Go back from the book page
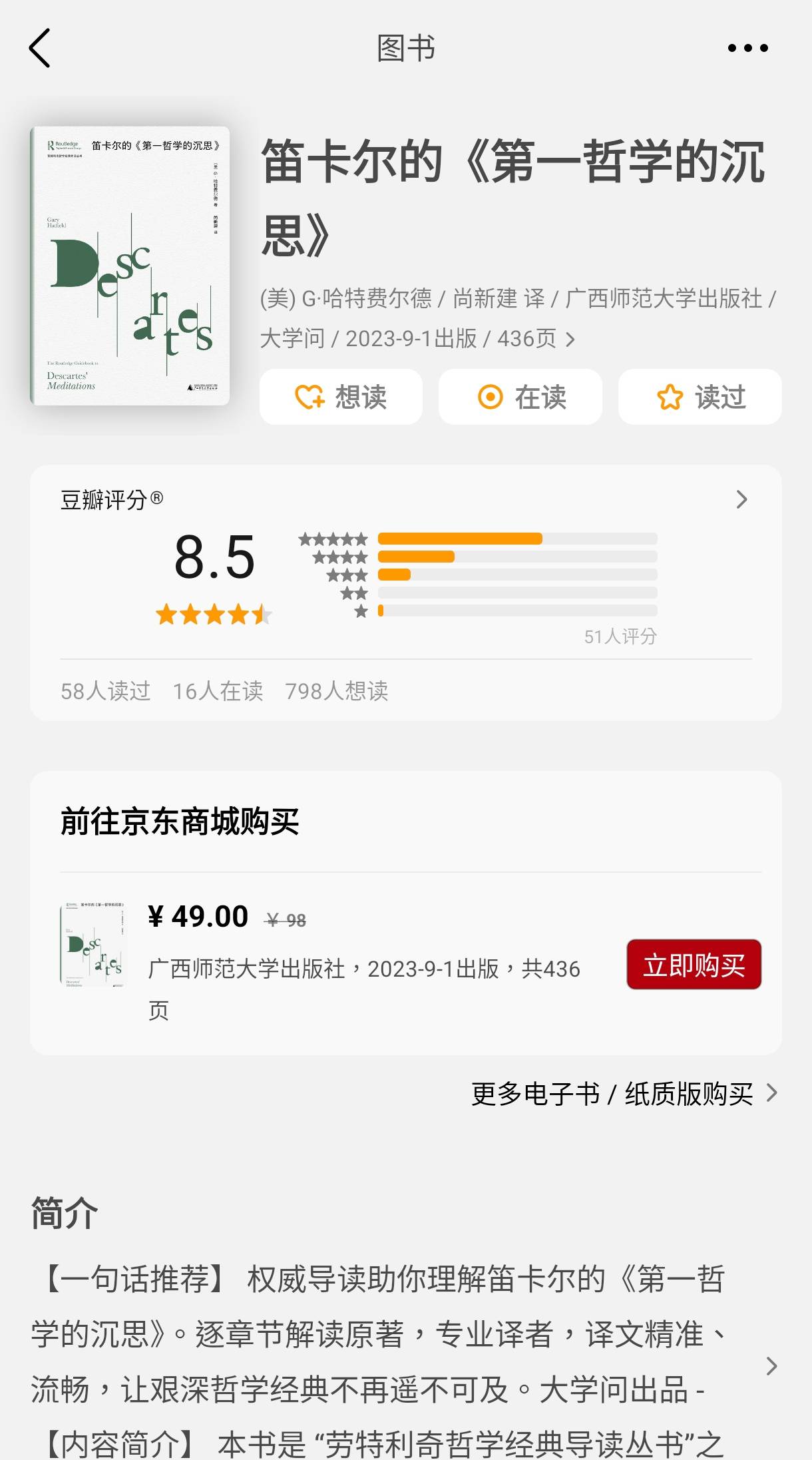Screen dimensions: 812x1460 tap(40, 48)
